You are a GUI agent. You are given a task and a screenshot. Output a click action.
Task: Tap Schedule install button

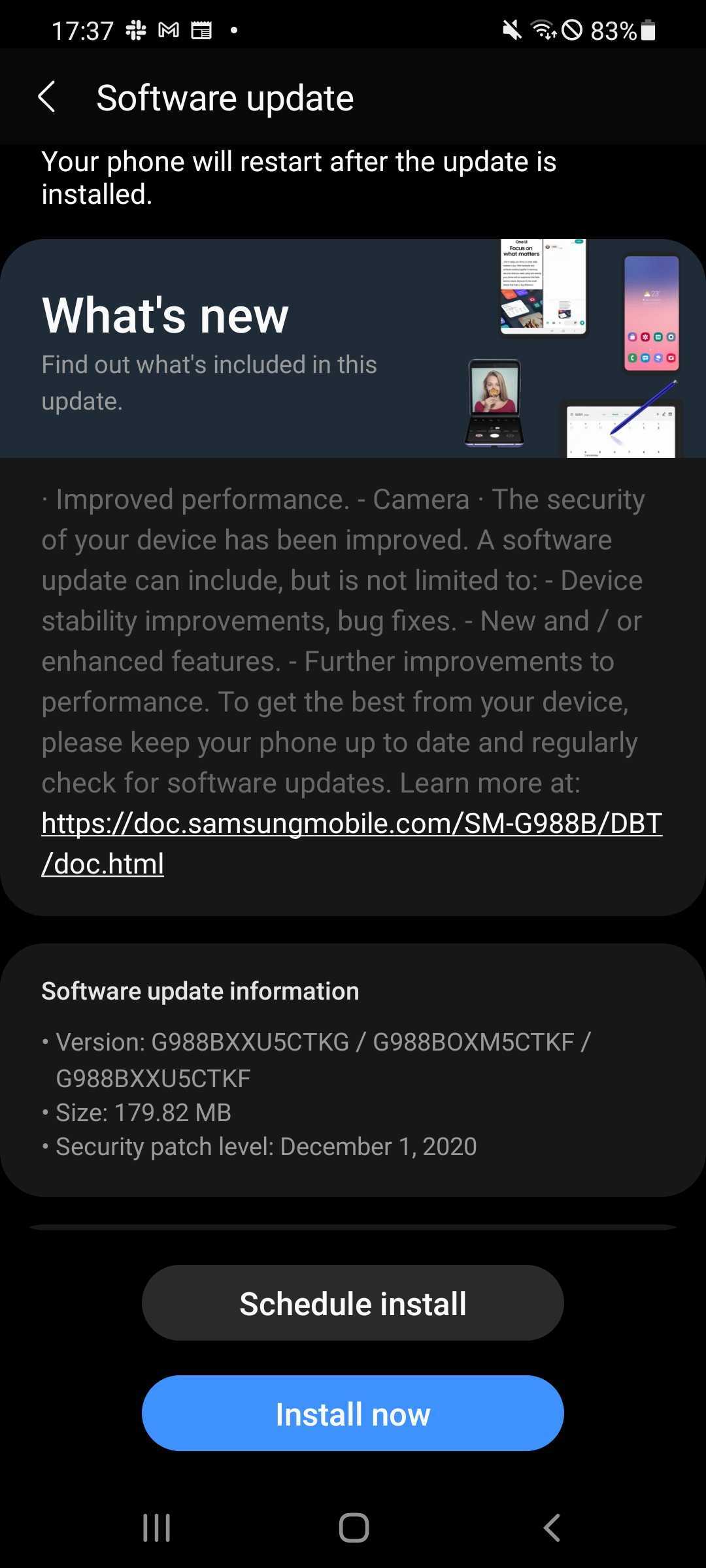coord(353,1303)
